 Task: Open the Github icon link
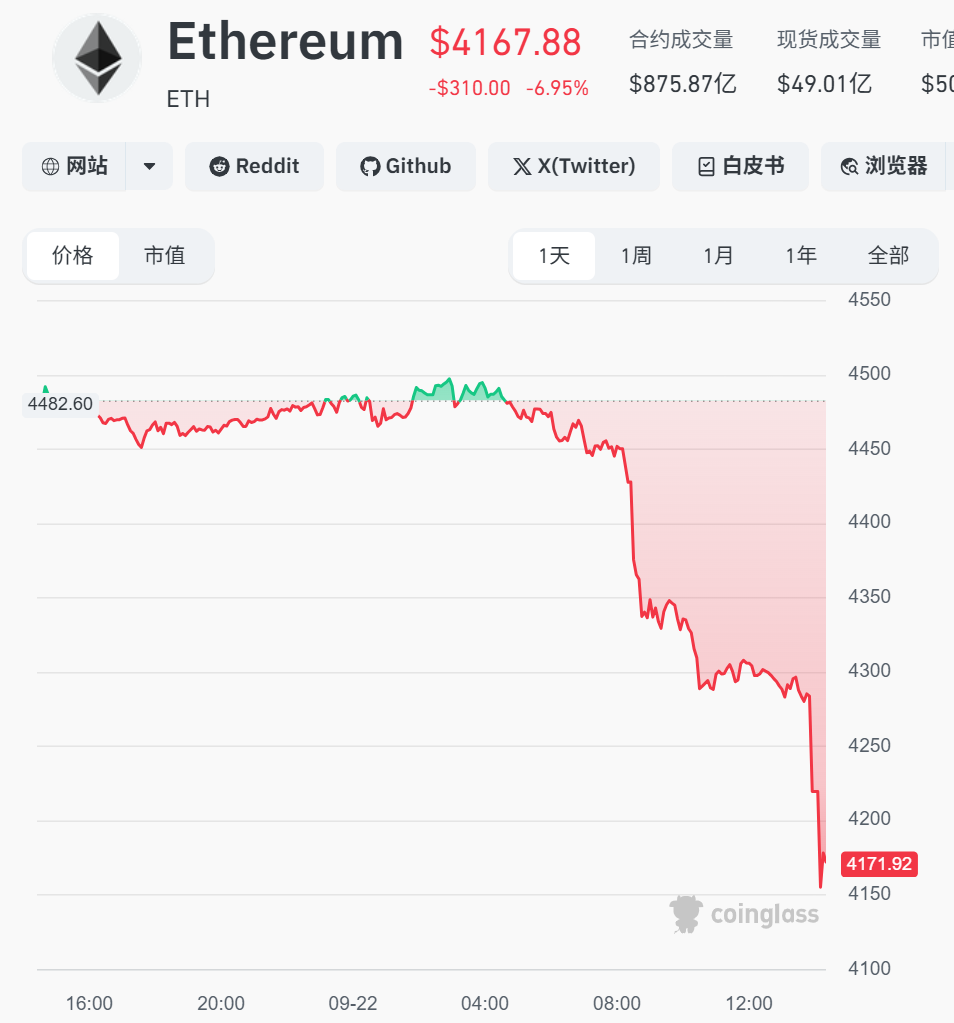tap(370, 166)
